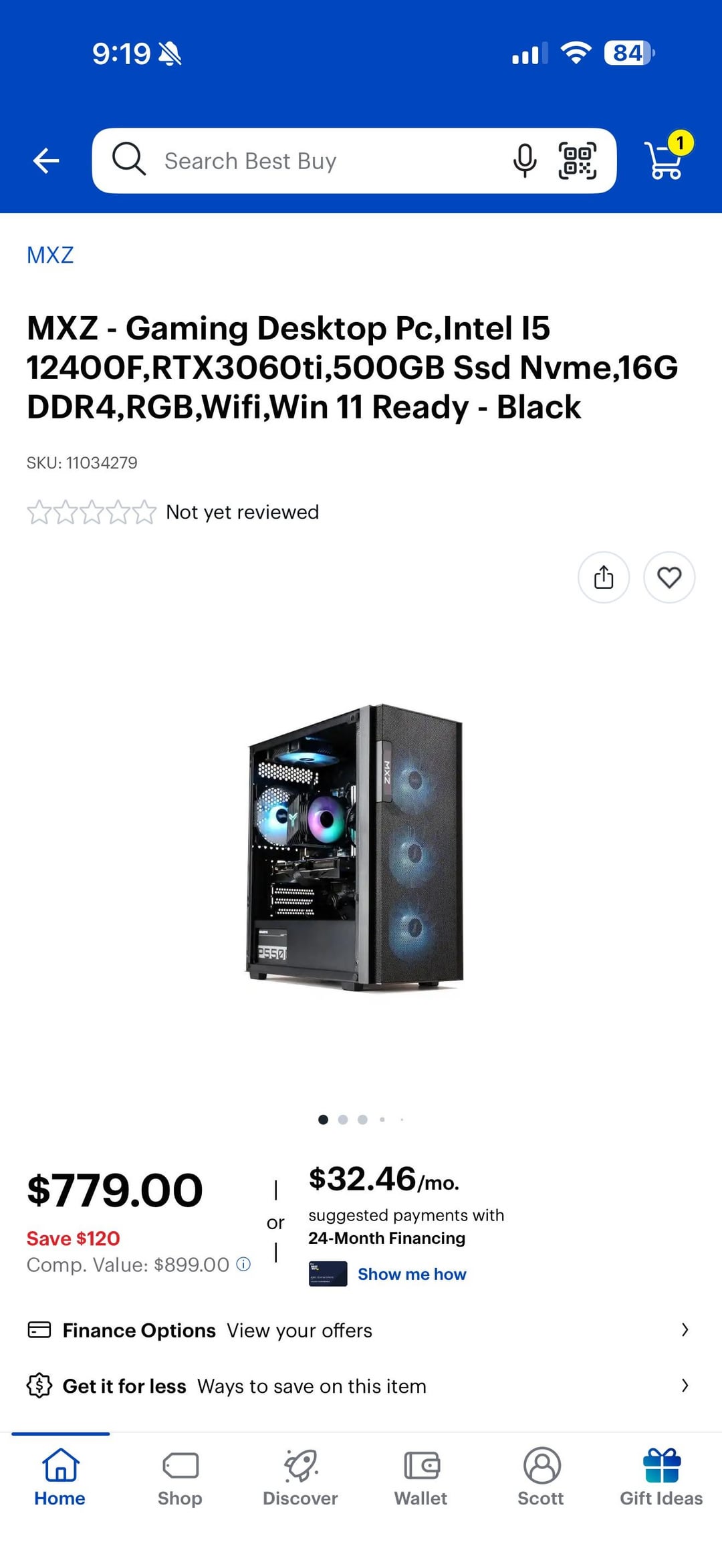
Task: Save product with the heart icon
Action: tap(669, 577)
